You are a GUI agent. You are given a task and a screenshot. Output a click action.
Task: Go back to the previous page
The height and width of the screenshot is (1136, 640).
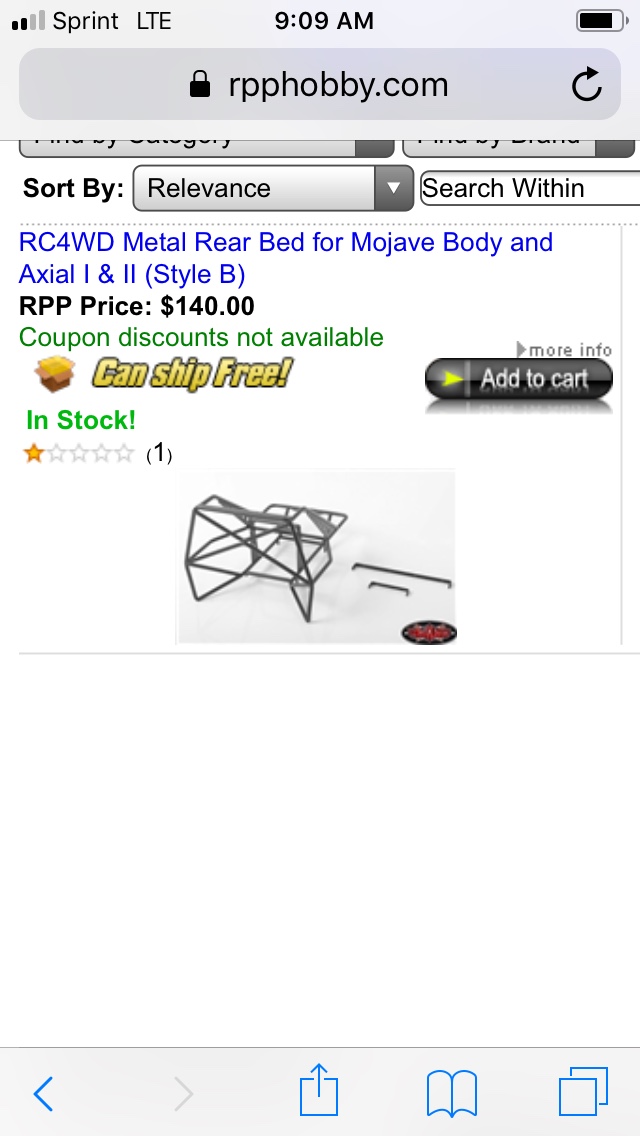[x=43, y=1093]
